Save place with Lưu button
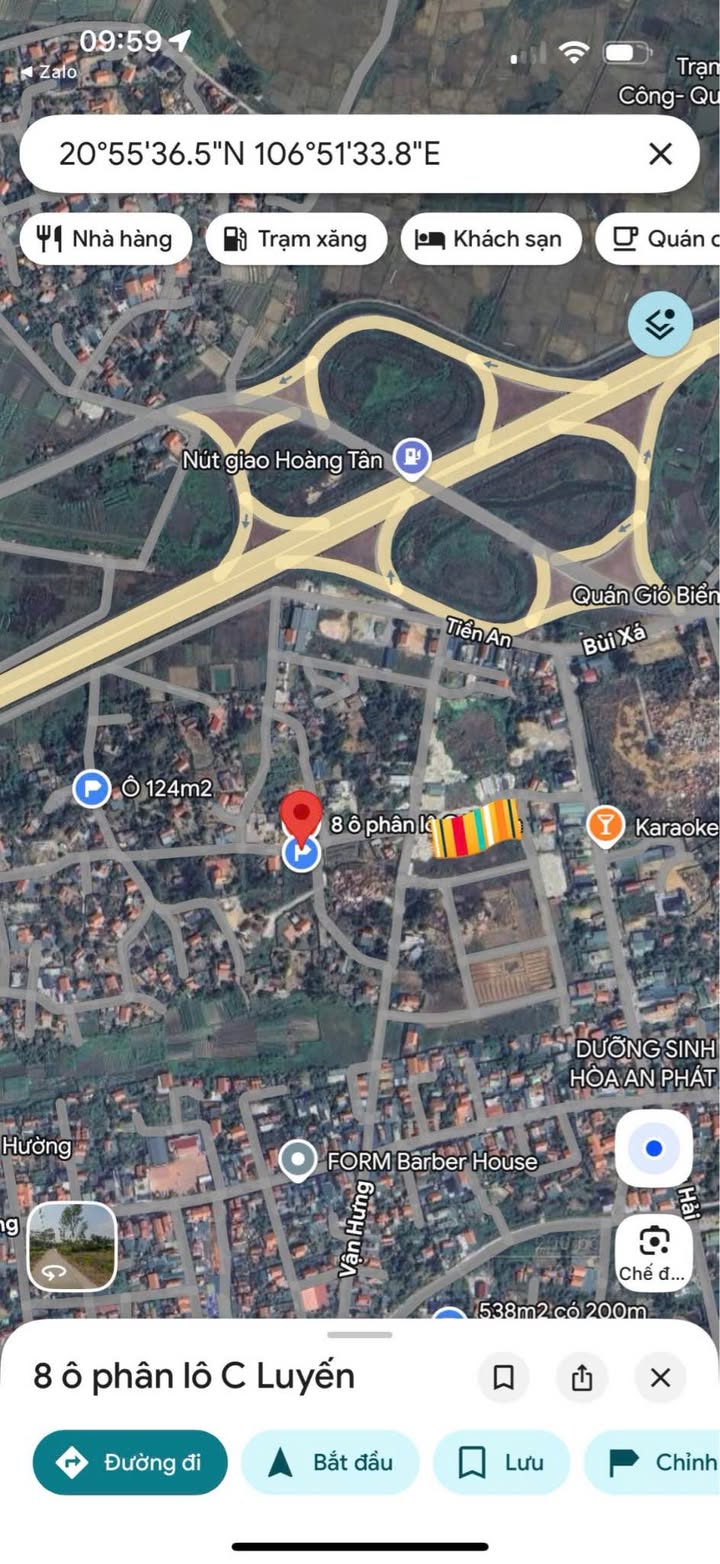Image resolution: width=720 pixels, height=1564 pixels. click(x=501, y=1462)
